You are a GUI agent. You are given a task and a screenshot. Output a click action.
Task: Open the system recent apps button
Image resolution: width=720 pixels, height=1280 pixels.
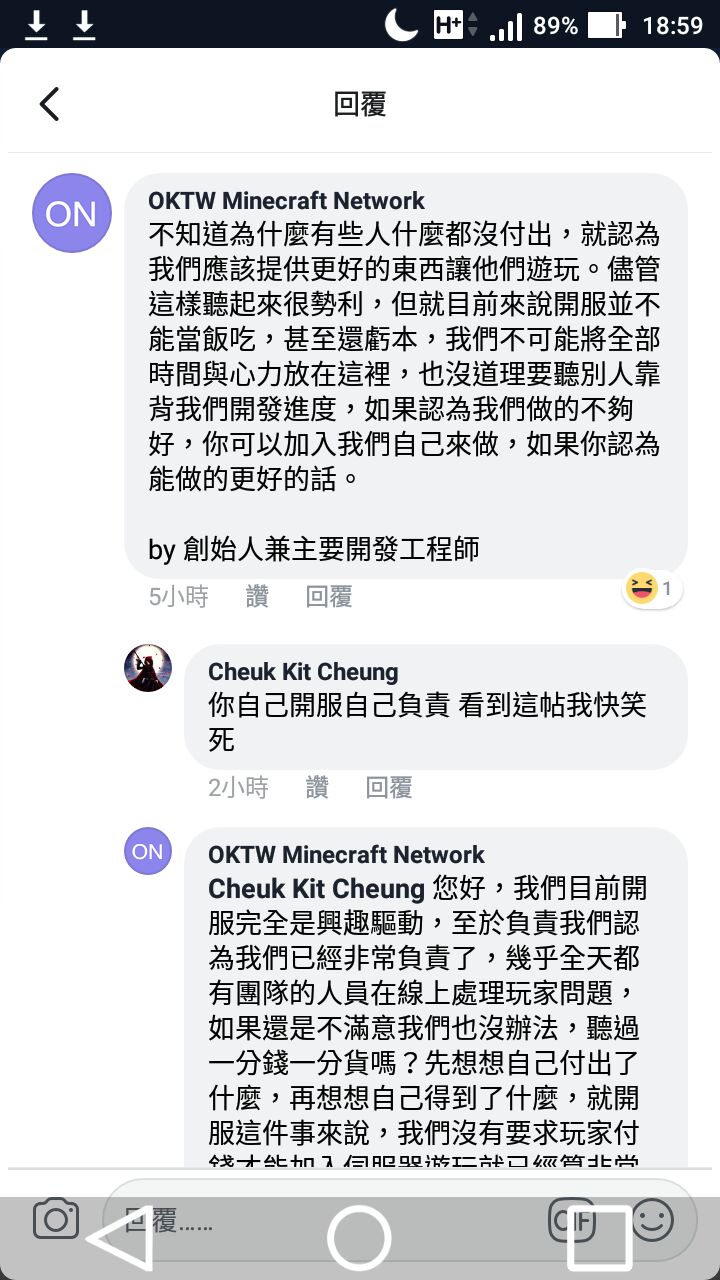pos(600,1238)
